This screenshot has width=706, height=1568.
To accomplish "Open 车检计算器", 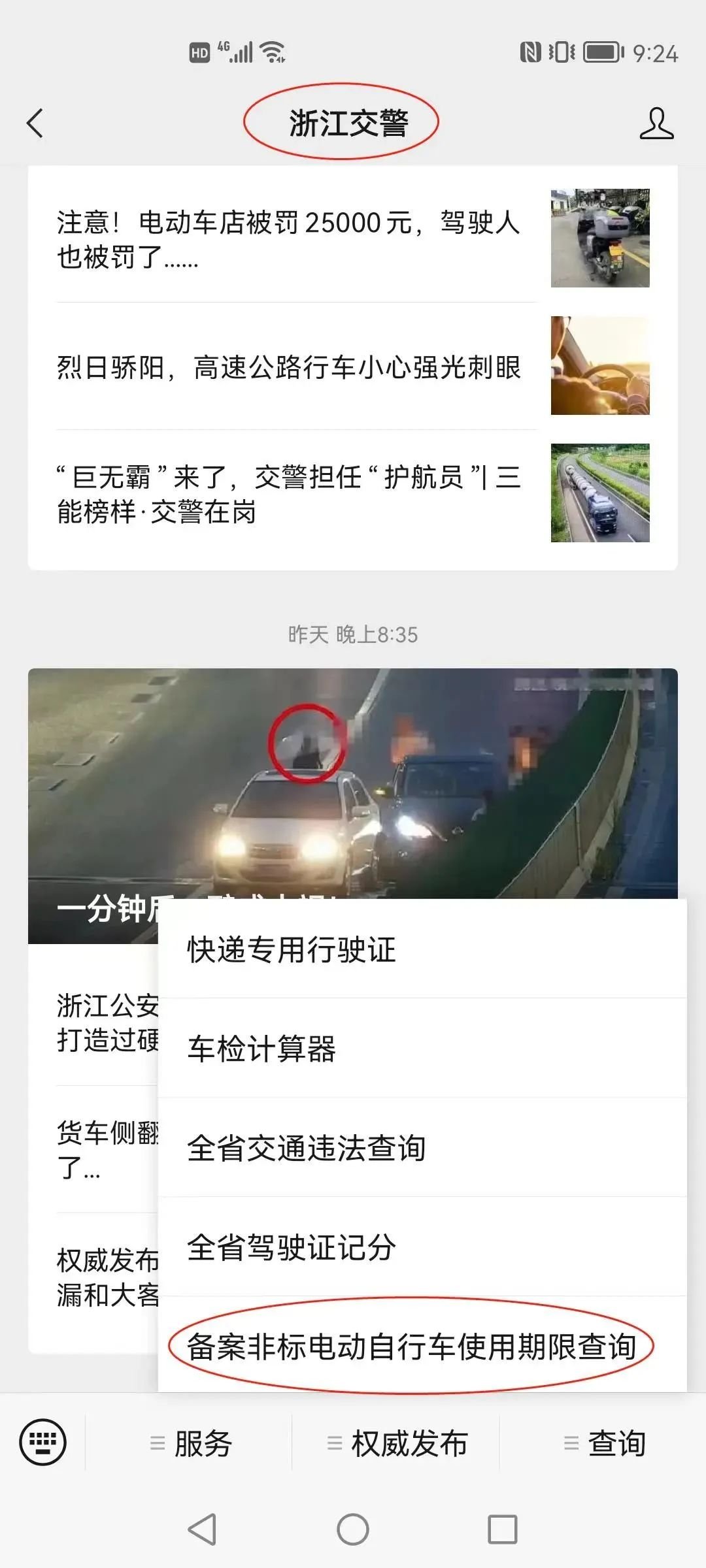I will pyautogui.click(x=422, y=1049).
